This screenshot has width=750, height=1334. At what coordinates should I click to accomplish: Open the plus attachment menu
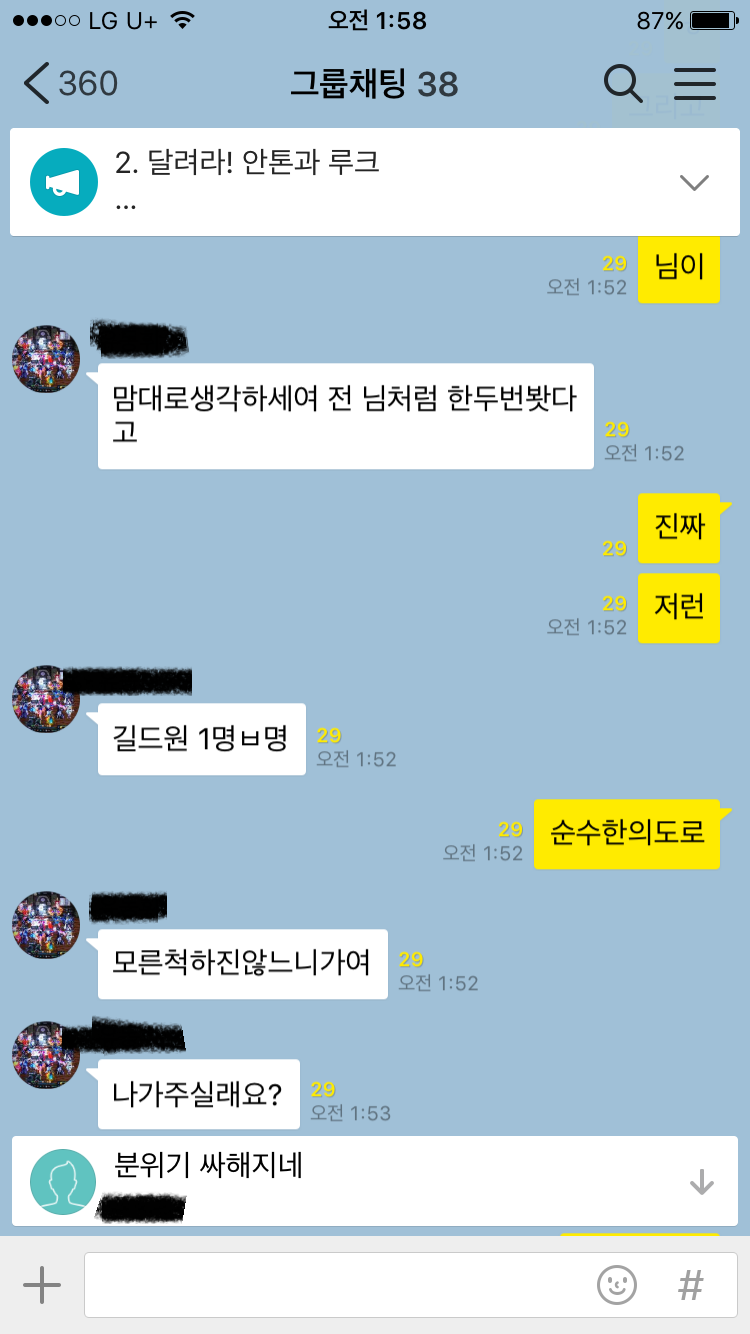(x=41, y=1285)
